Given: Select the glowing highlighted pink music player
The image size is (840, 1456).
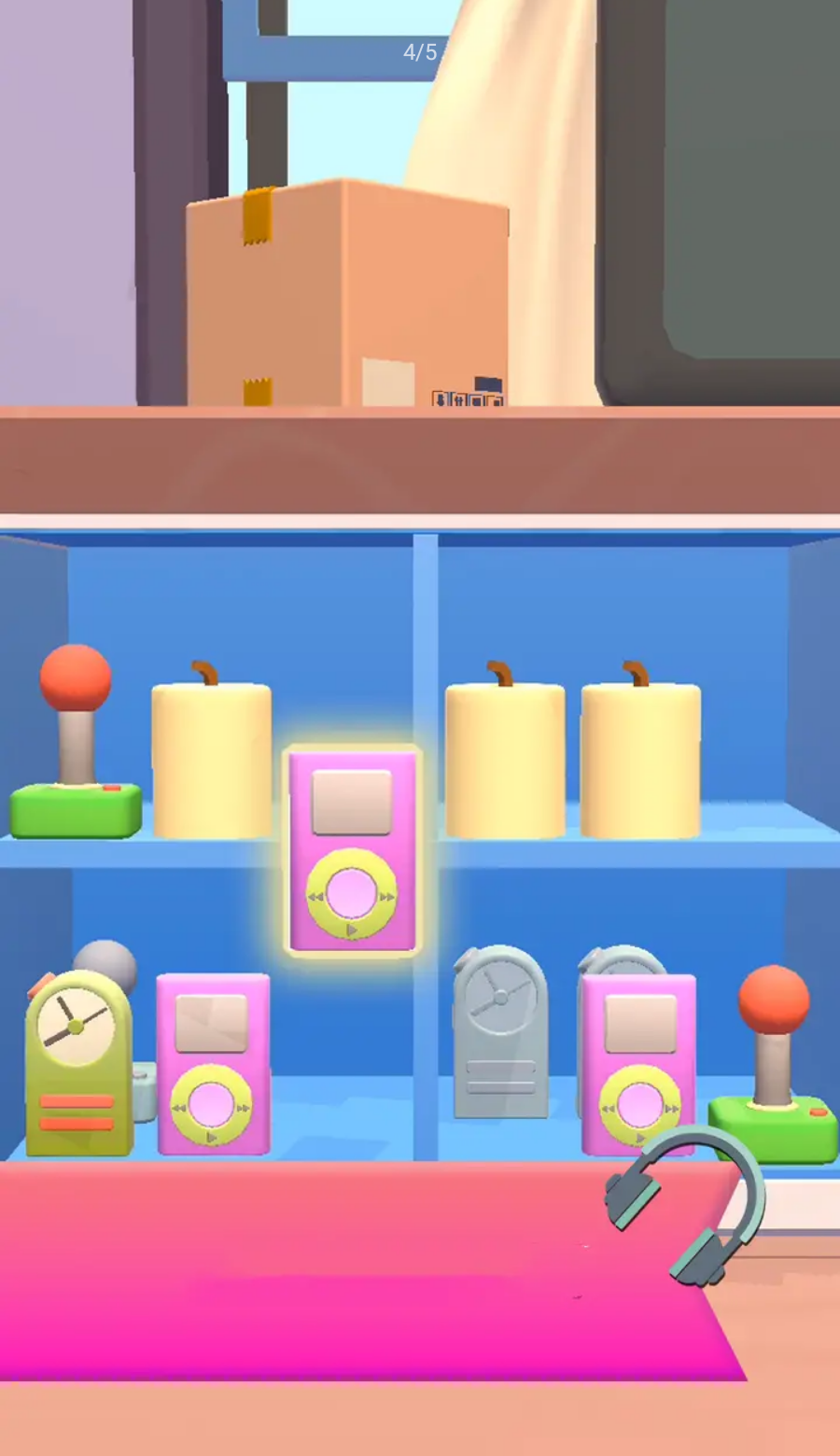Looking at the screenshot, I should click(x=352, y=850).
